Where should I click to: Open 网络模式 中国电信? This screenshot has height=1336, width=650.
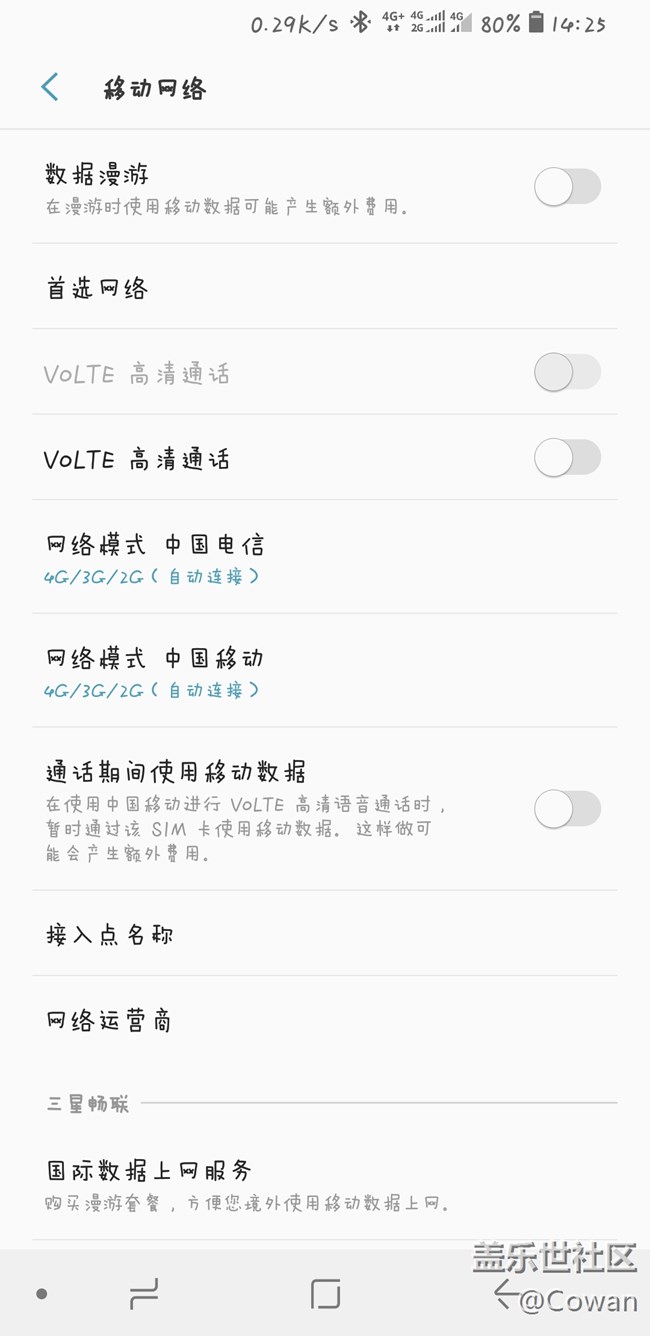(325, 558)
